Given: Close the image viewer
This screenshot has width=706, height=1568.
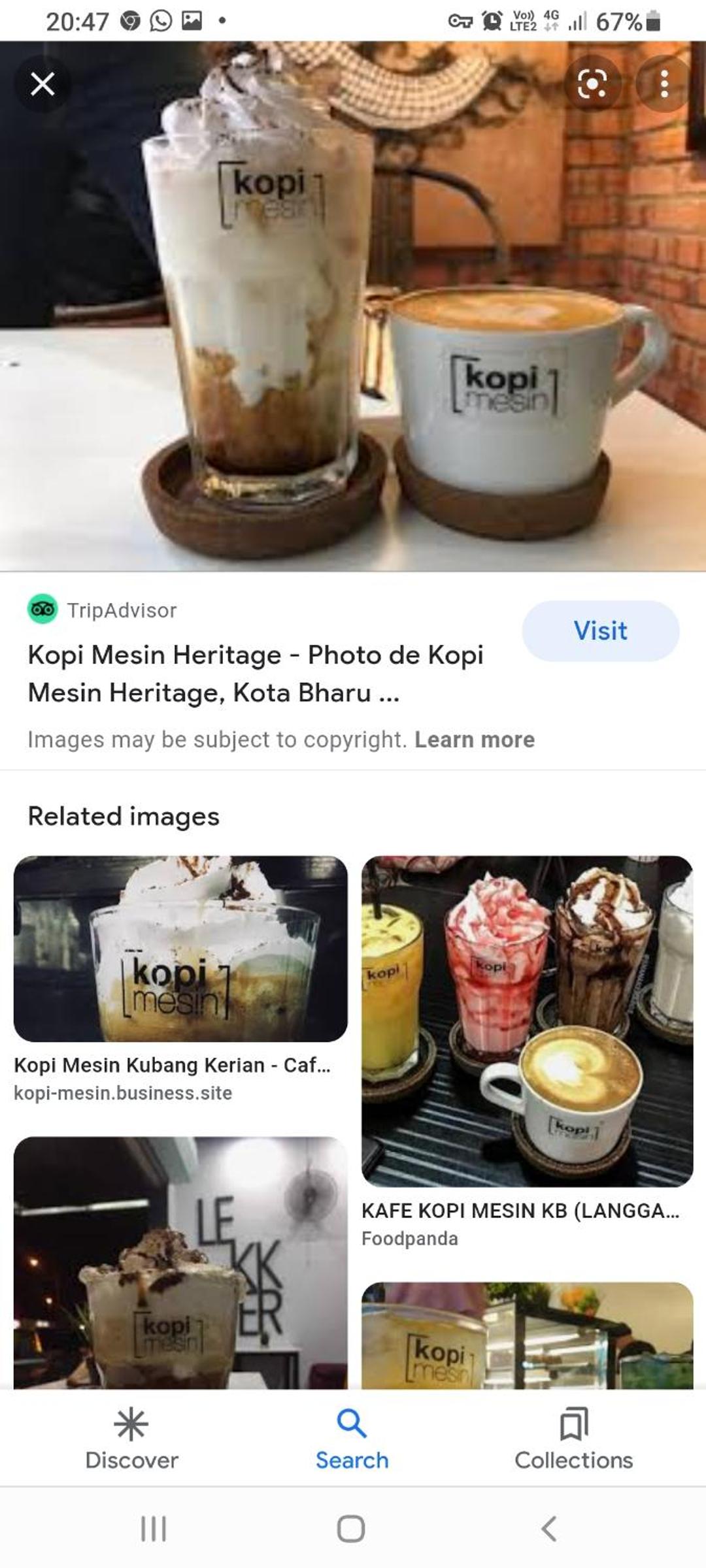Looking at the screenshot, I should click(42, 84).
